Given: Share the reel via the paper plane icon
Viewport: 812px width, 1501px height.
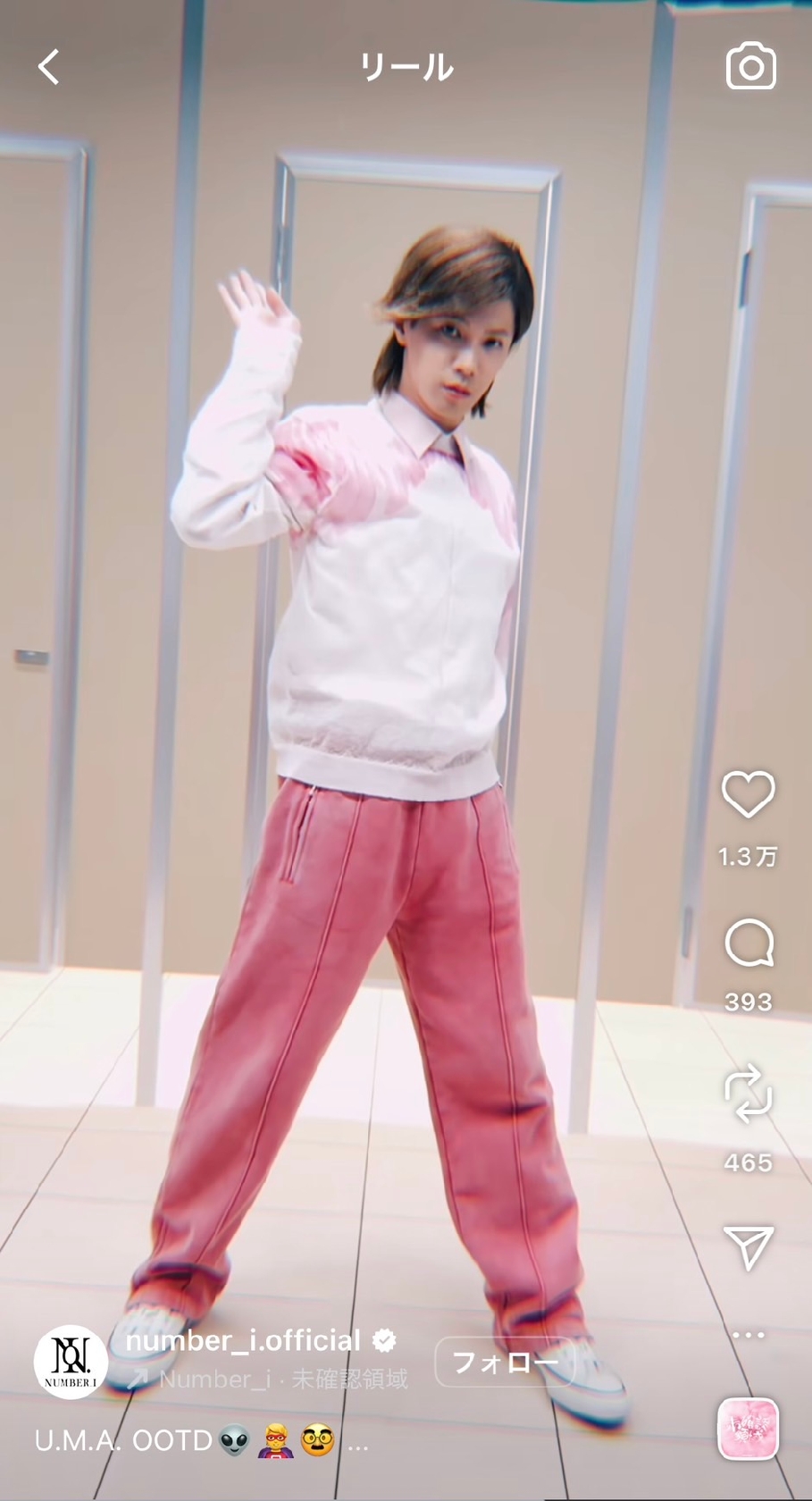Looking at the screenshot, I should [x=748, y=1247].
